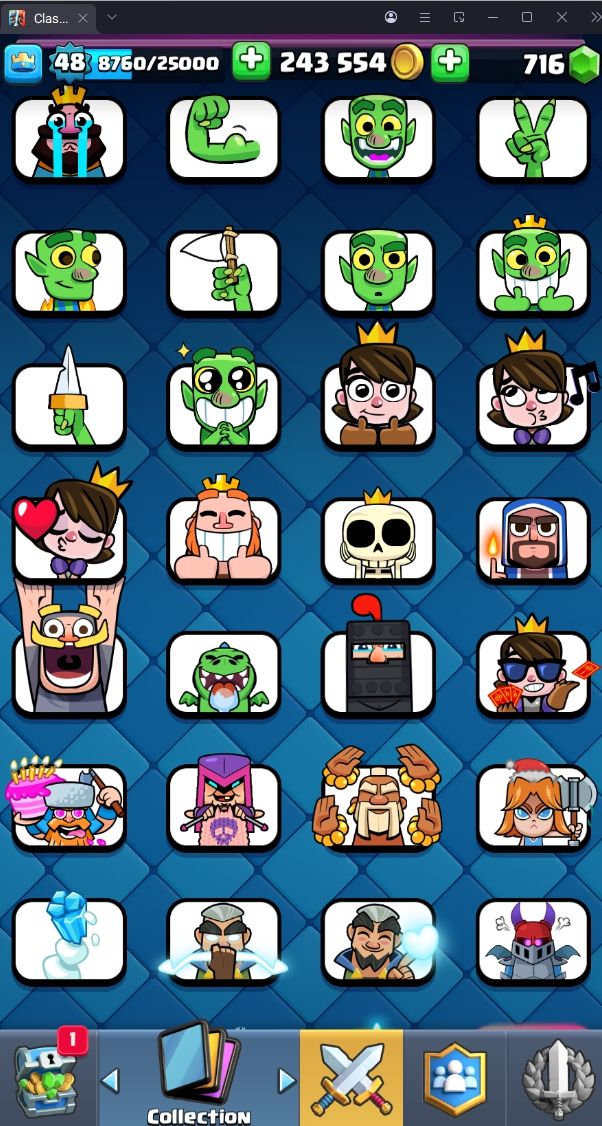Select the baby dragon emote
Screen dimensions: 602x1126
click(x=224, y=672)
